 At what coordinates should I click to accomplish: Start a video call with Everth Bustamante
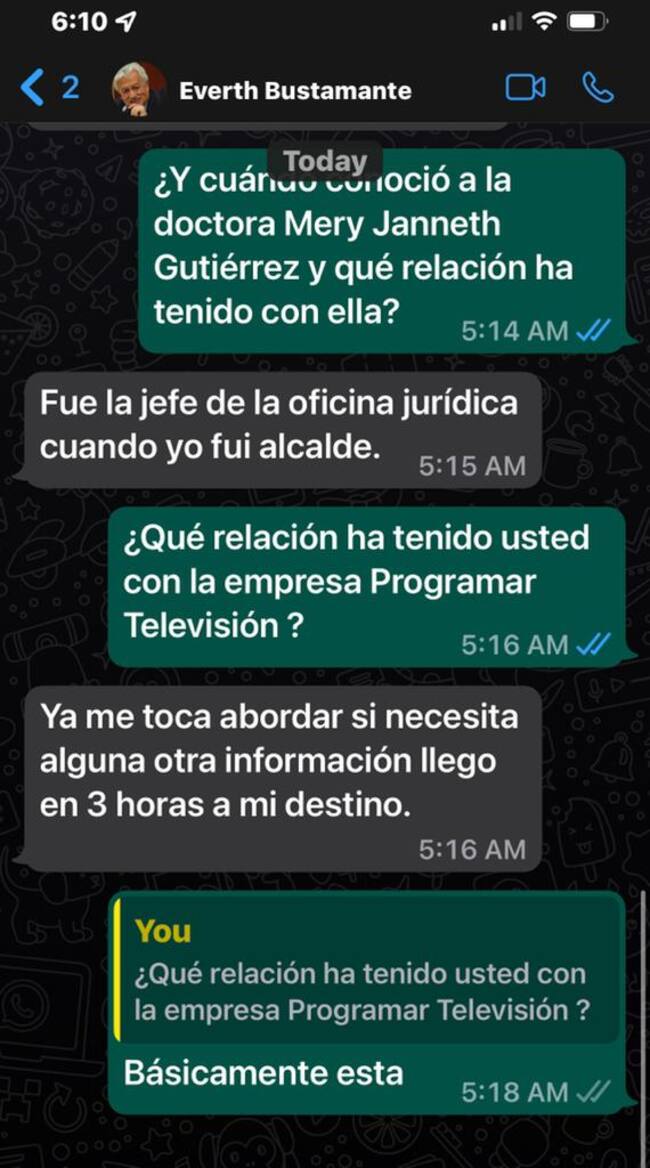pyautogui.click(x=525, y=89)
